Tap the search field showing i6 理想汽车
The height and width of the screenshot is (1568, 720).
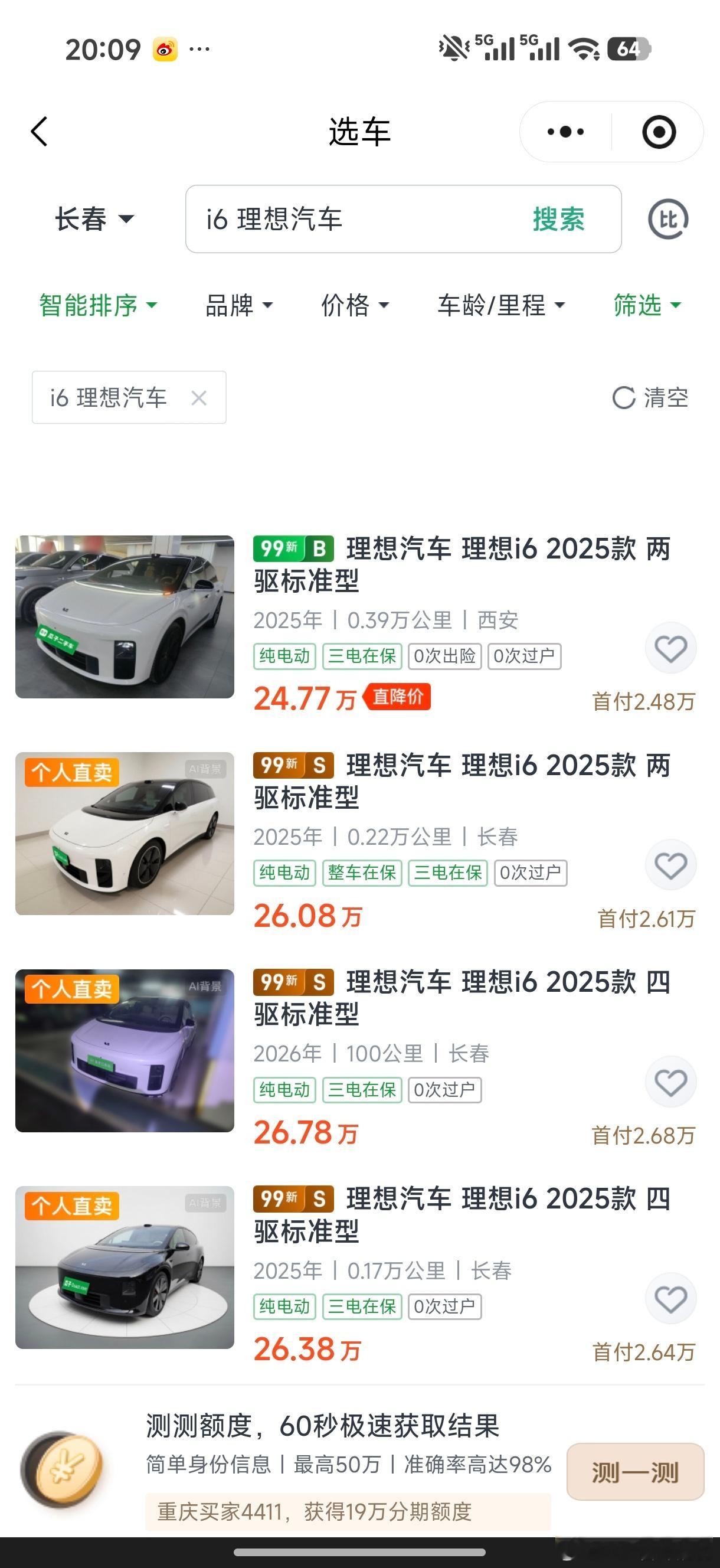359,219
